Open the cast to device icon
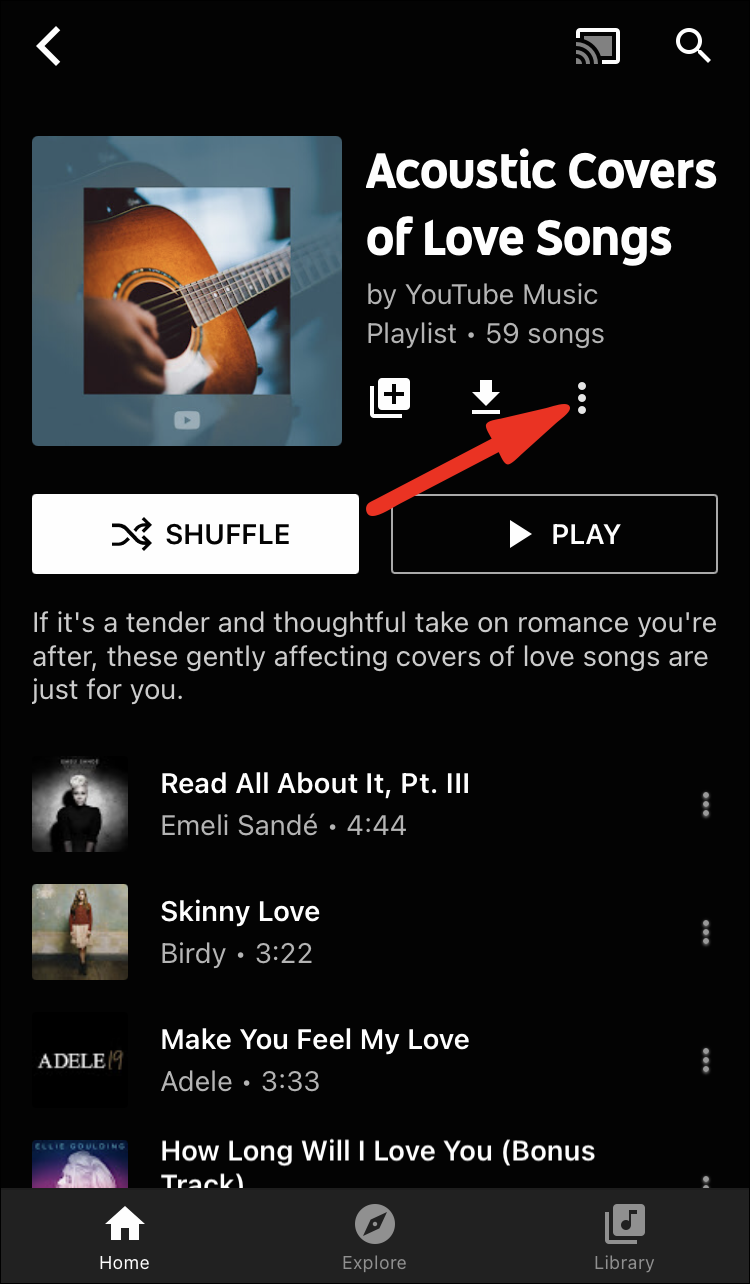This screenshot has height=1284, width=750. (597, 46)
